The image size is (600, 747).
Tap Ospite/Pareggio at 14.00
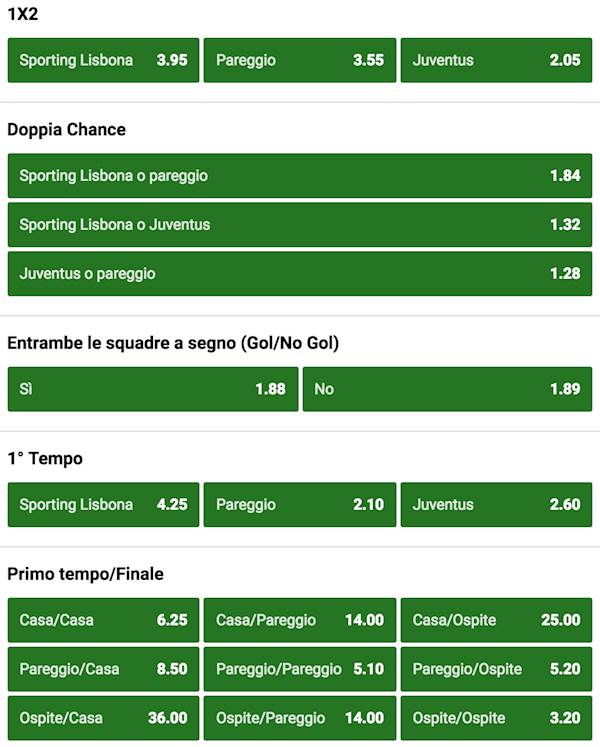coord(300,718)
